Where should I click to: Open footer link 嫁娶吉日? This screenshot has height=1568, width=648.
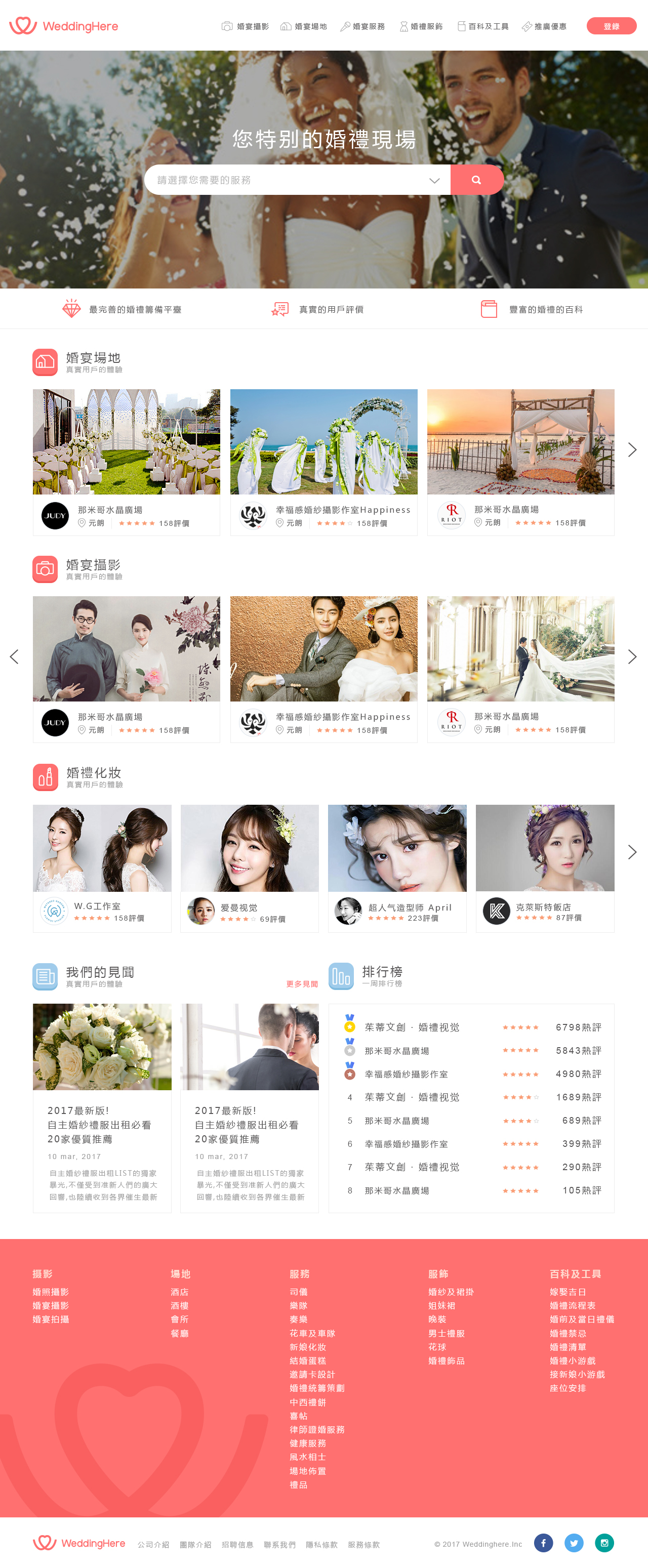pyautogui.click(x=568, y=1292)
